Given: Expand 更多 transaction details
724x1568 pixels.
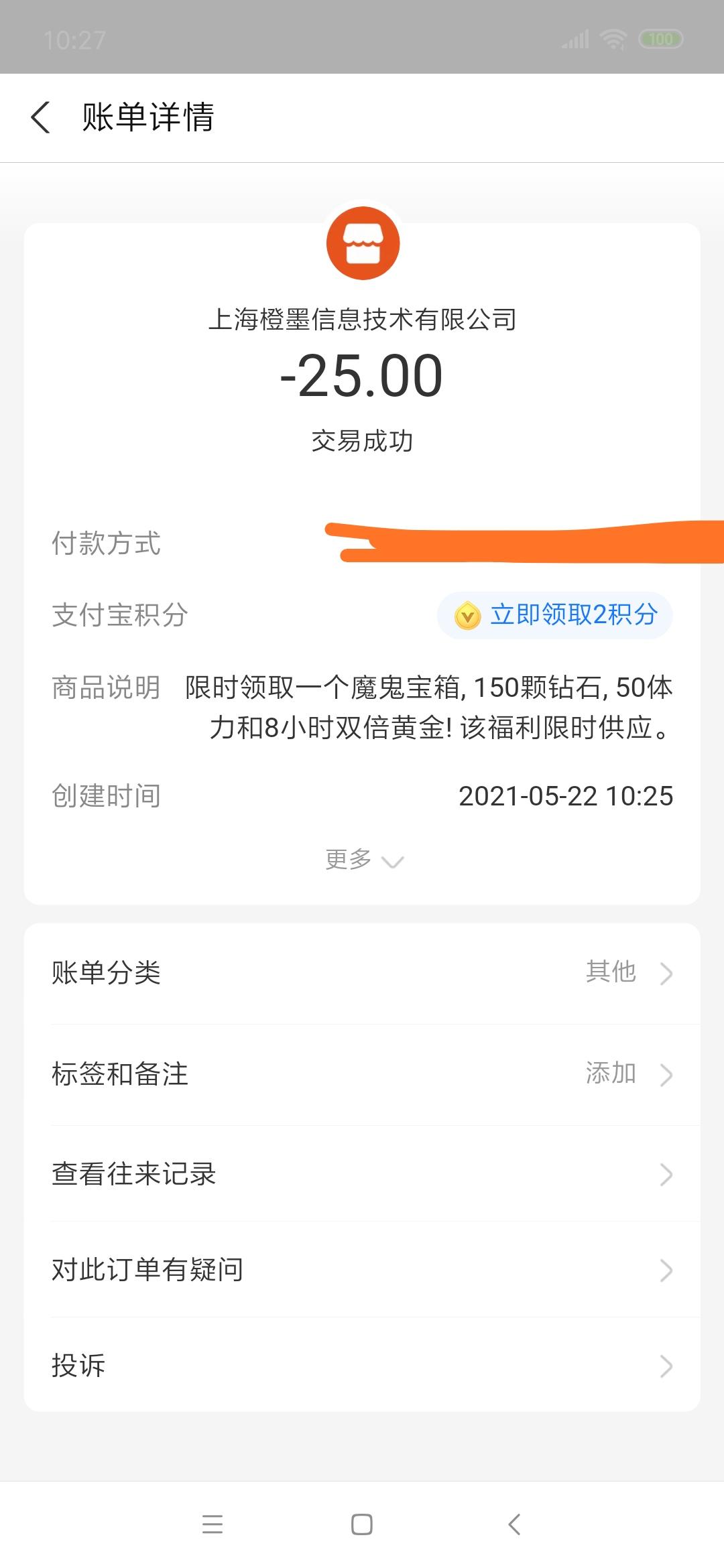Looking at the screenshot, I should tap(363, 860).
